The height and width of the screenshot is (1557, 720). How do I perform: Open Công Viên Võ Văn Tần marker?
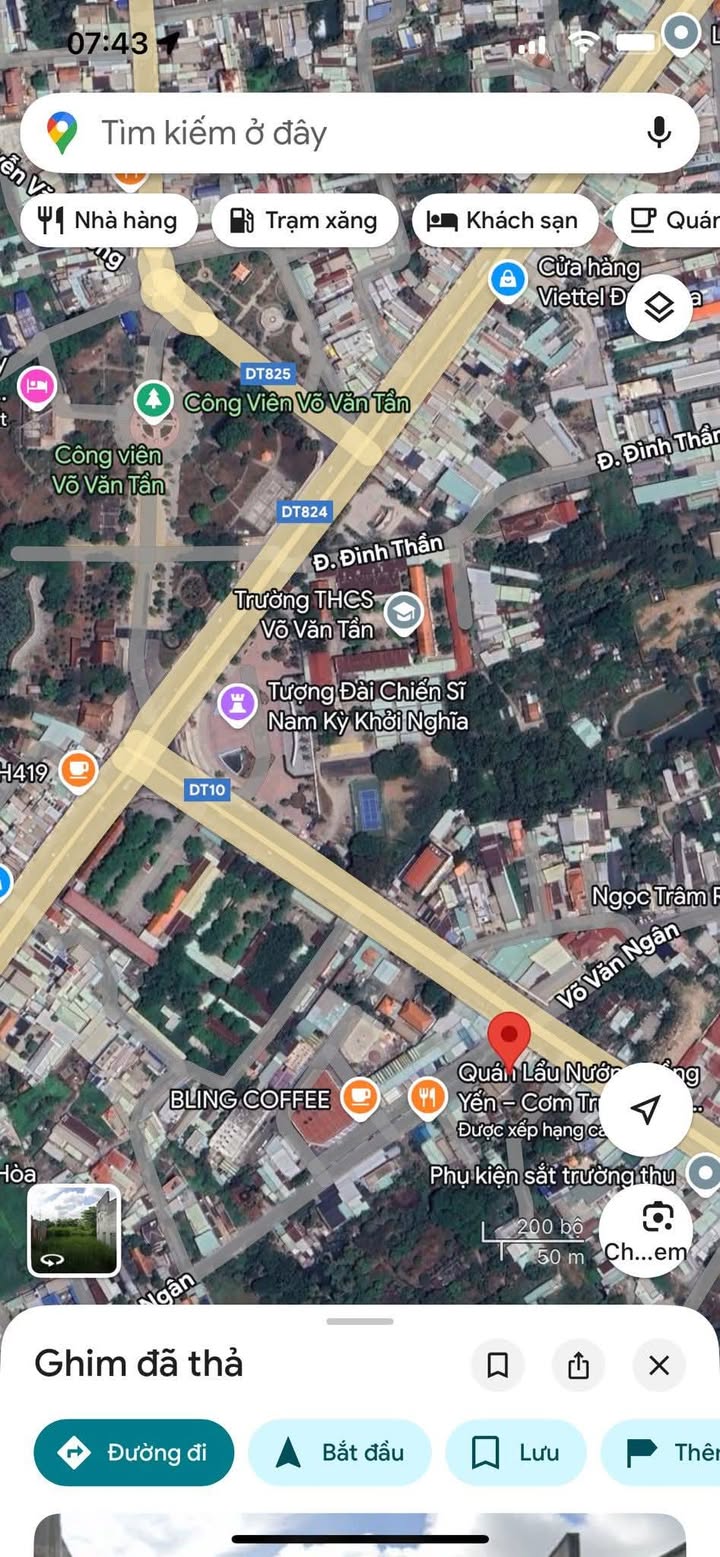[x=153, y=401]
